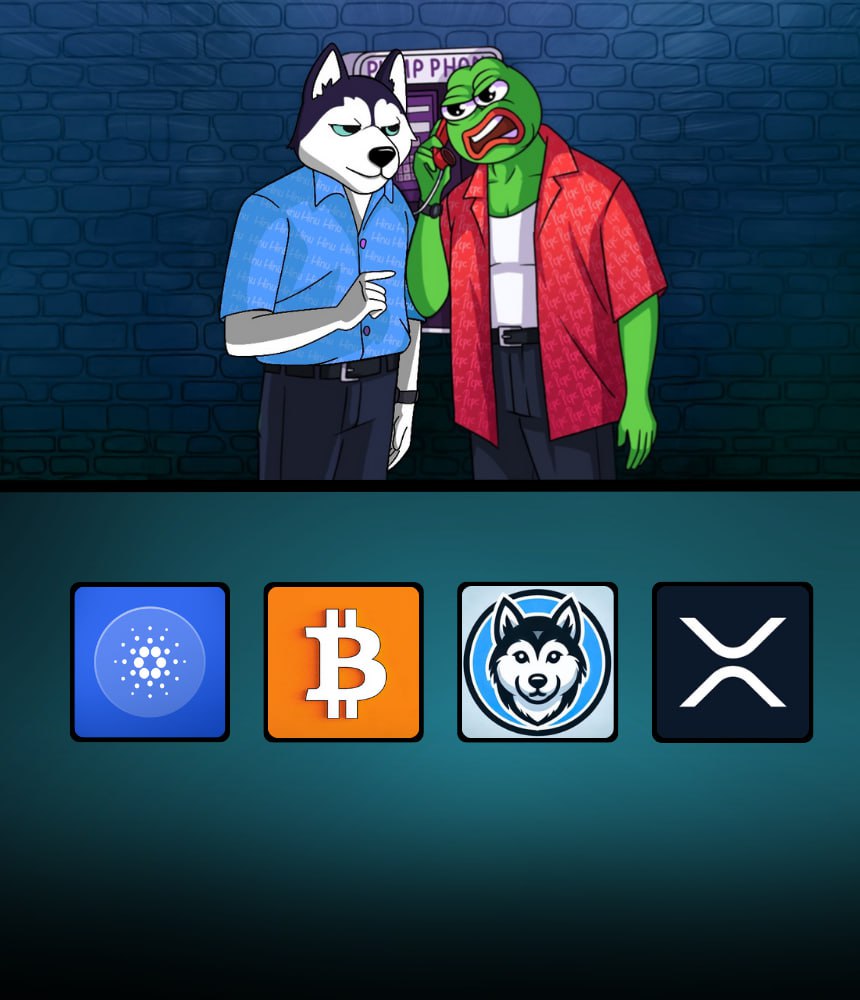
Task: Tap the XRP logo tile
Action: [732, 662]
